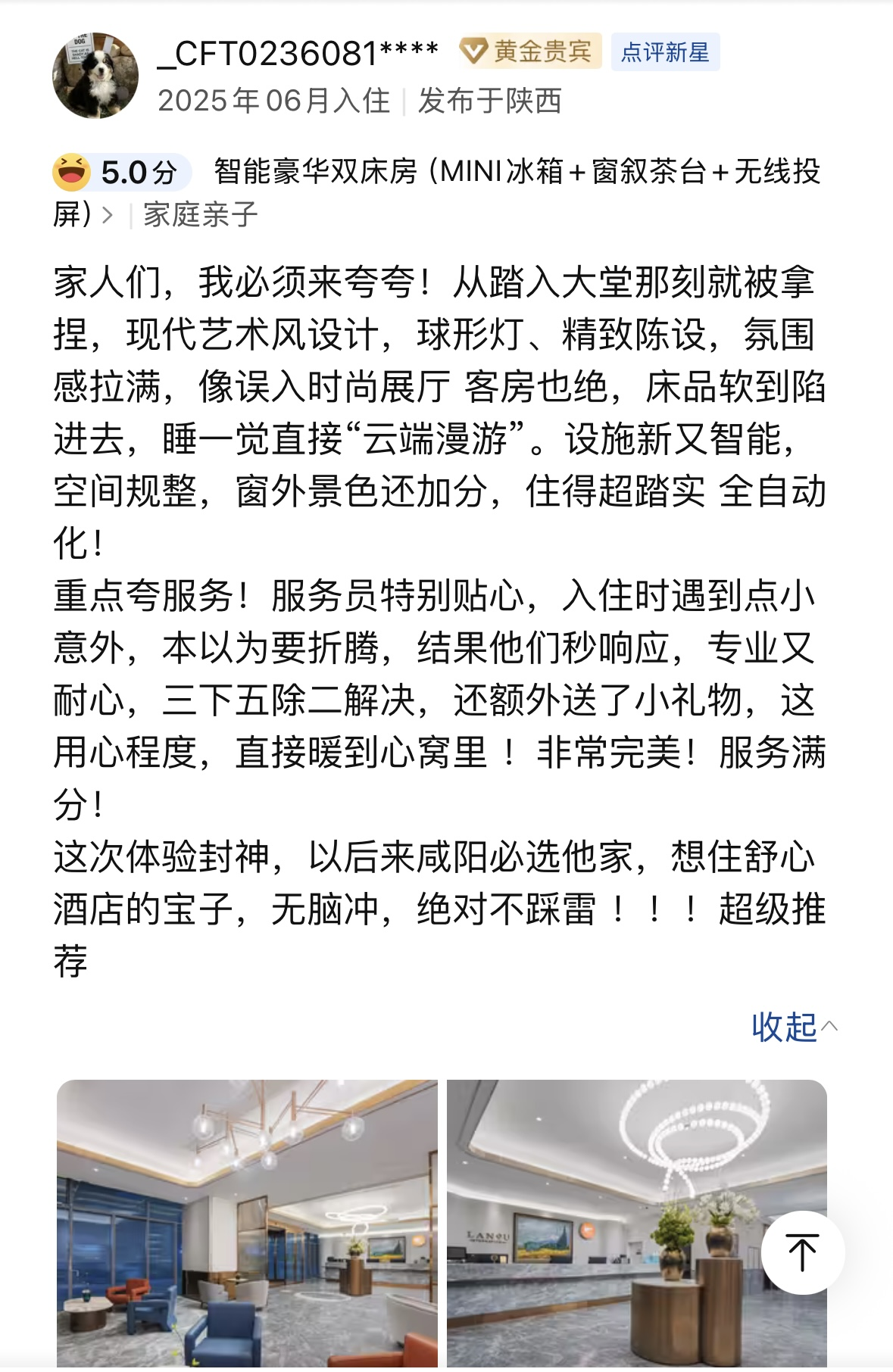Tap the back-to-top arrow button
893x1372 pixels.
[802, 1252]
